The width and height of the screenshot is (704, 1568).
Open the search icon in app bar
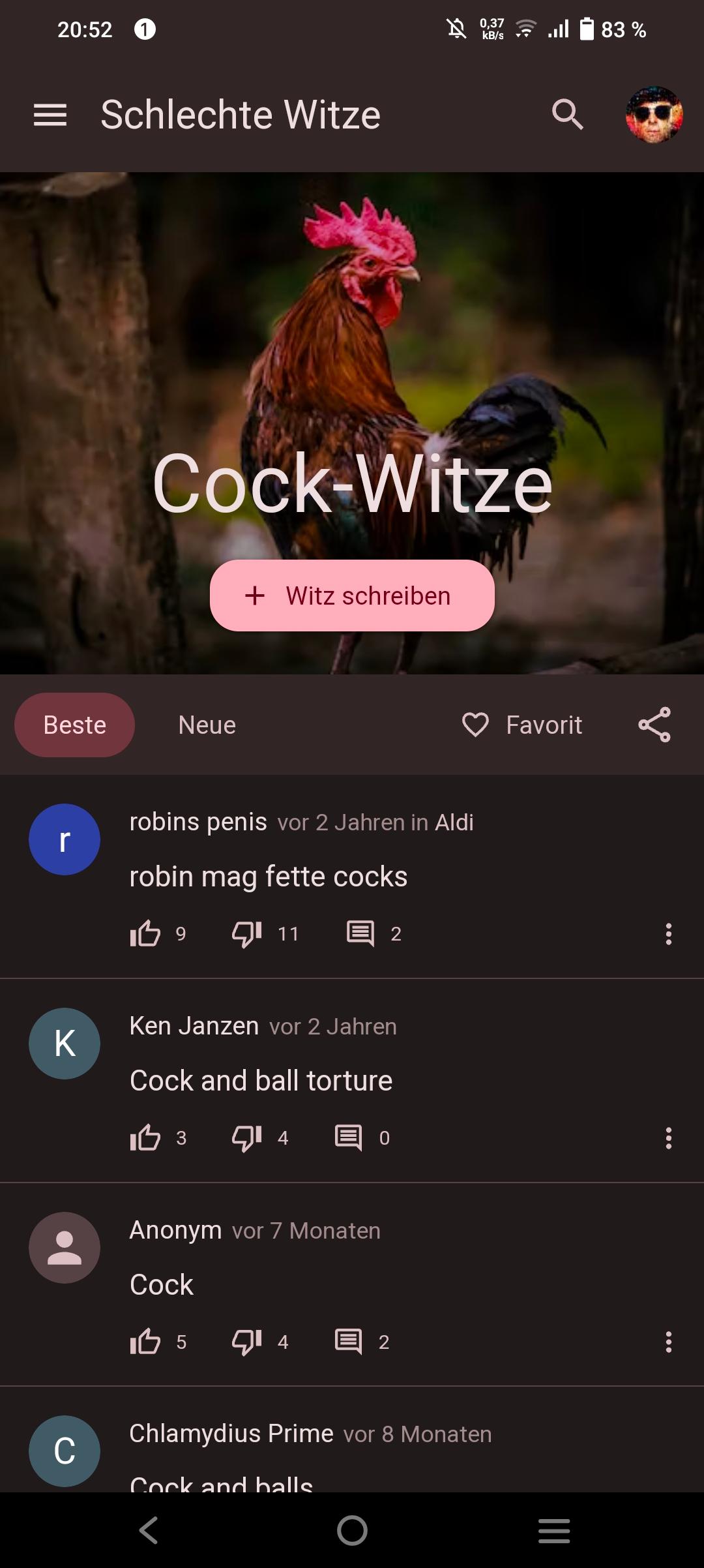(x=567, y=115)
